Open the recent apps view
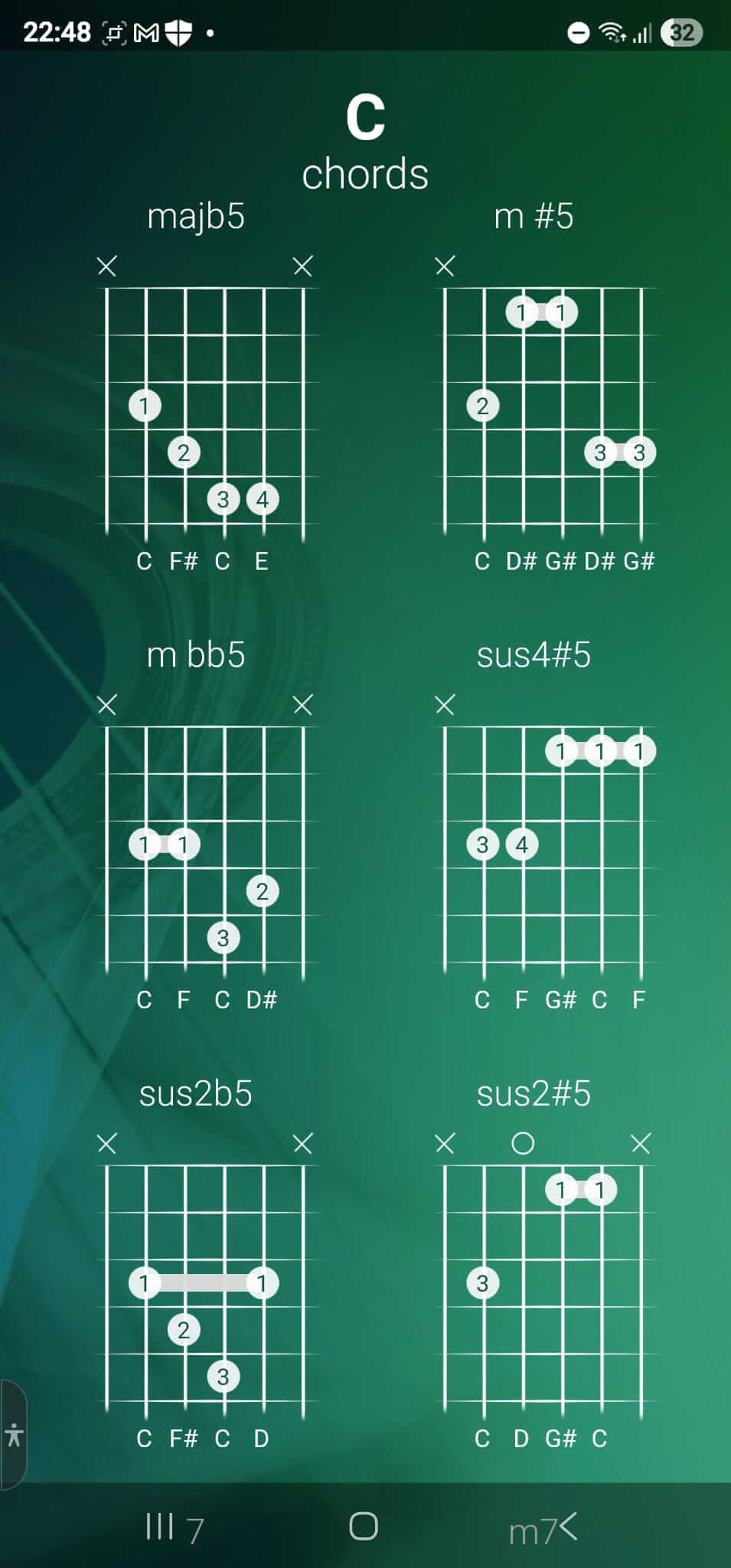 159,1526
